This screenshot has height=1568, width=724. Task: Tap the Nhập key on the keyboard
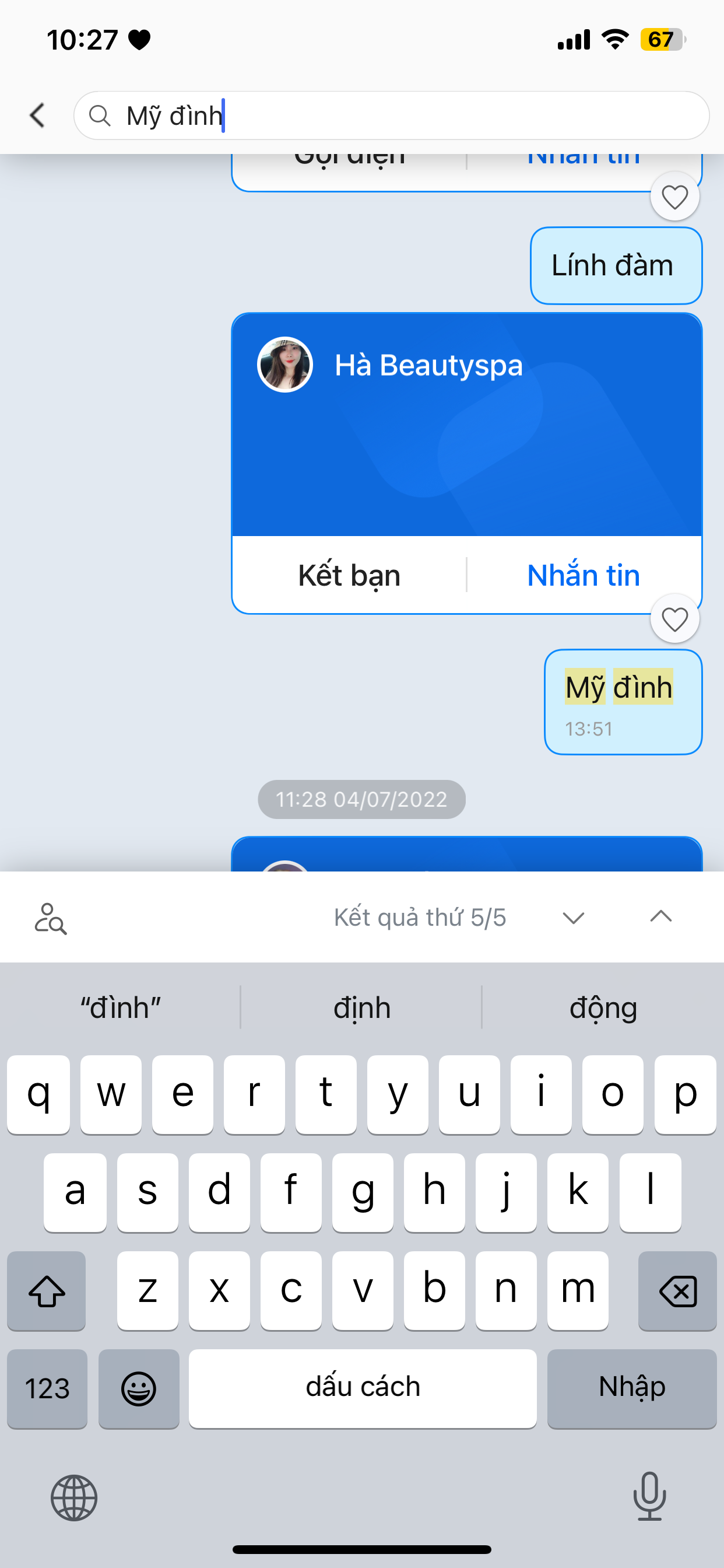[x=631, y=1388]
